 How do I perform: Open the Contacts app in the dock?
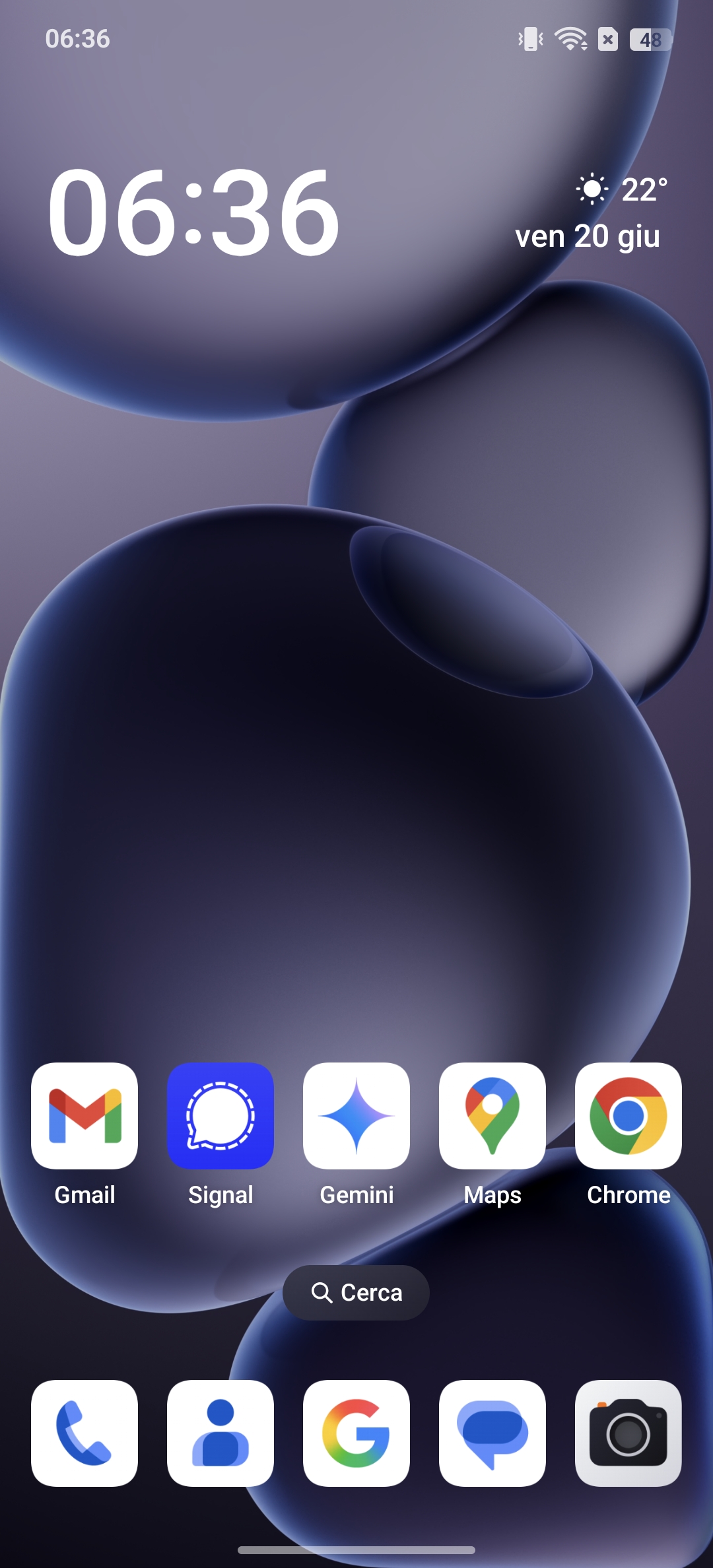tap(221, 1433)
